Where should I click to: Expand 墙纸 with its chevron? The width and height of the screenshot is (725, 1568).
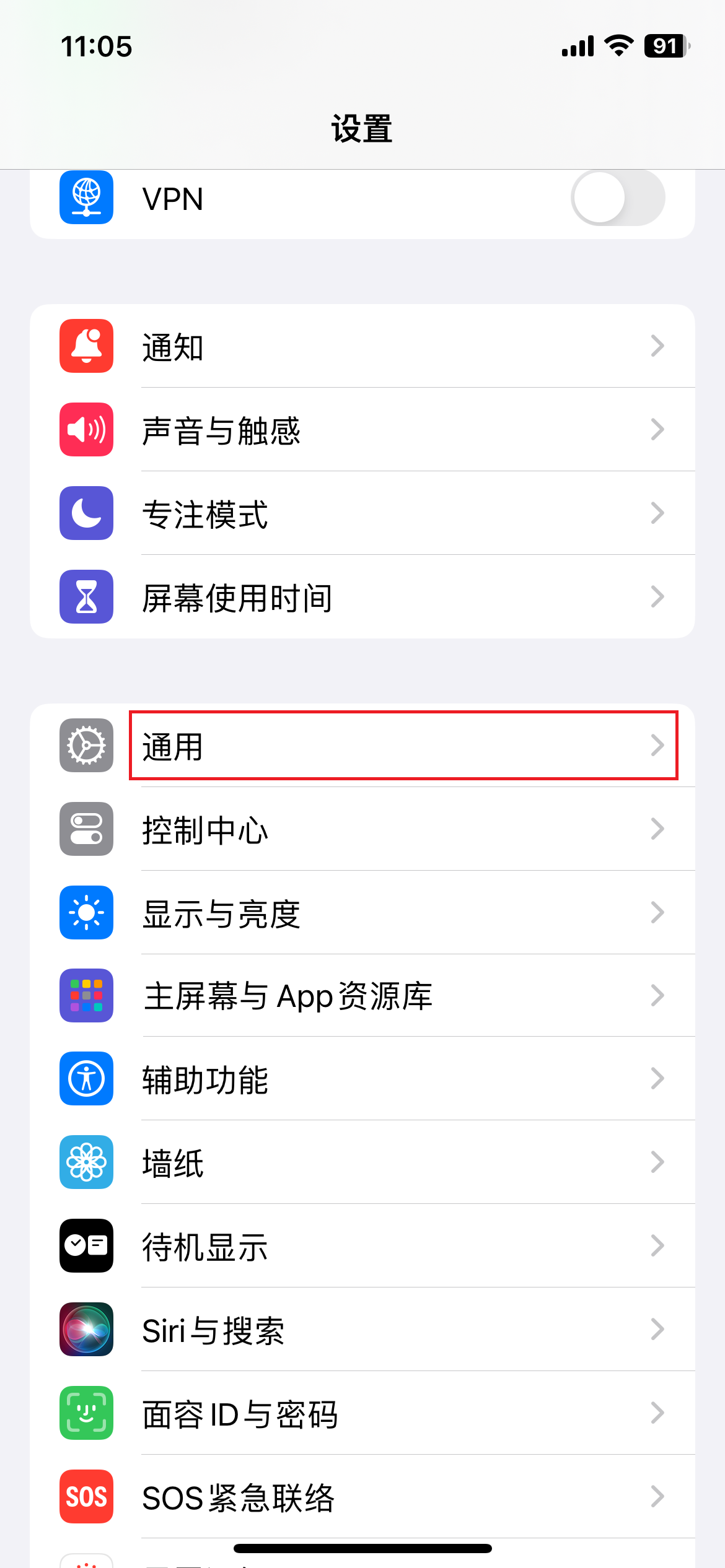coord(658,1162)
